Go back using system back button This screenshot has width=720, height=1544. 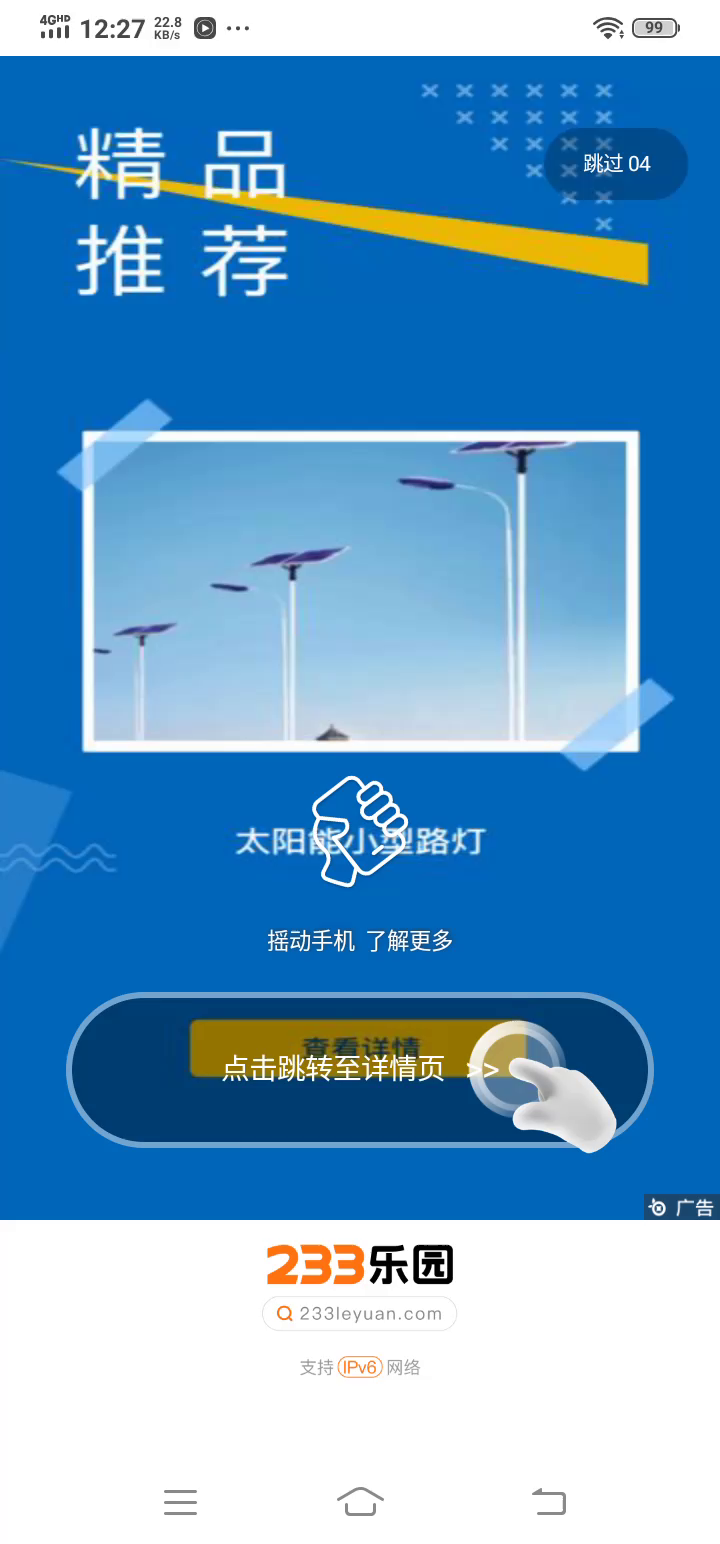tap(548, 1501)
